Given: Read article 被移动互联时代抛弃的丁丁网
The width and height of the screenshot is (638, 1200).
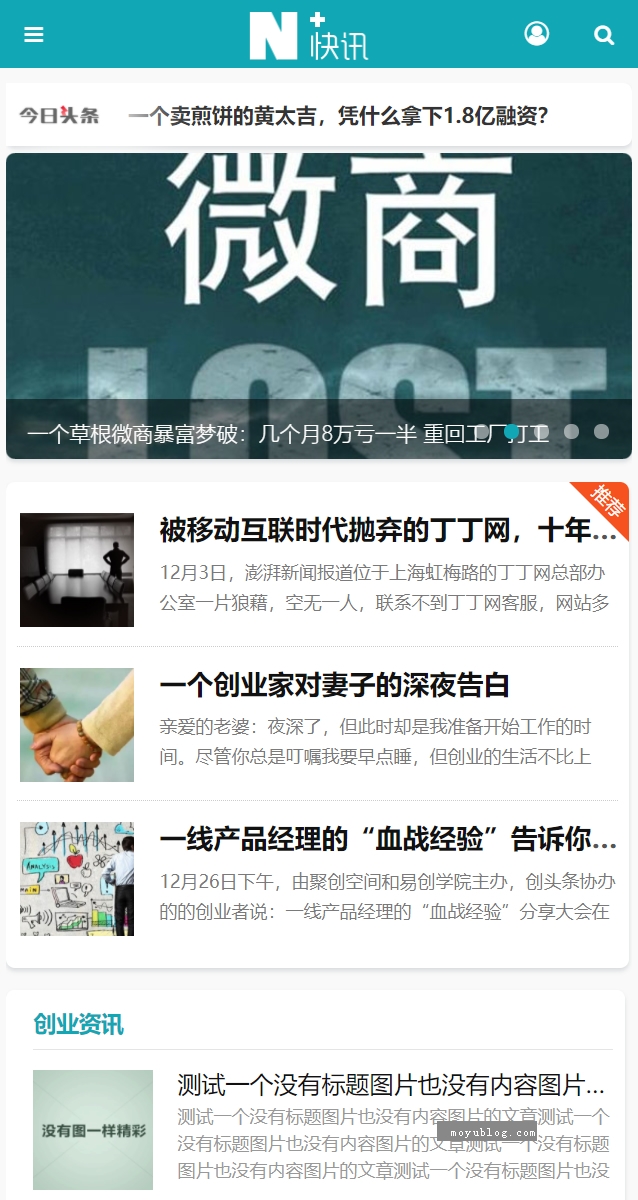Looking at the screenshot, I should pyautogui.click(x=388, y=530).
